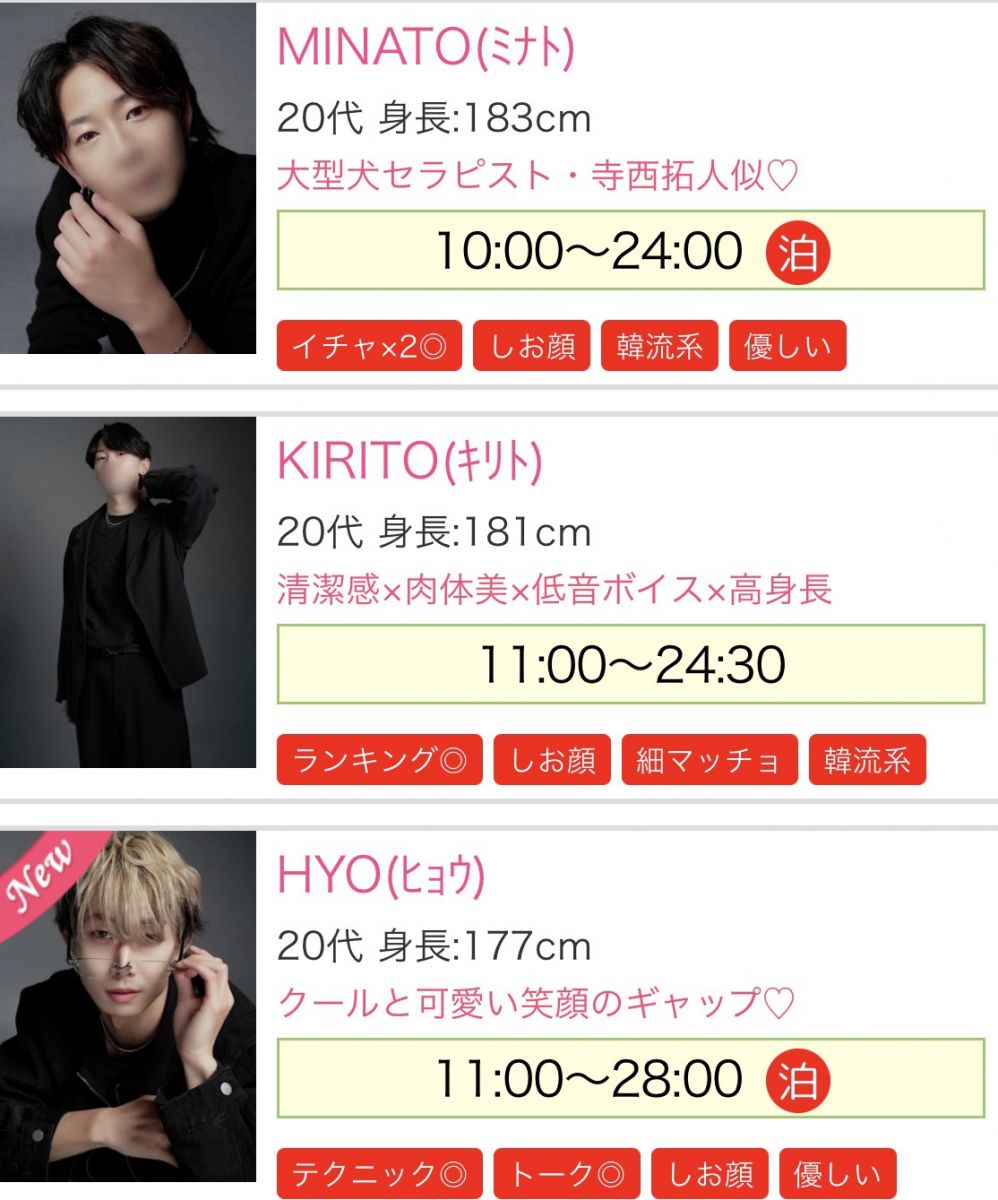The width and height of the screenshot is (998, 1200).
Task: Select the トーク◎ tag under HYO
Action: click(566, 1174)
